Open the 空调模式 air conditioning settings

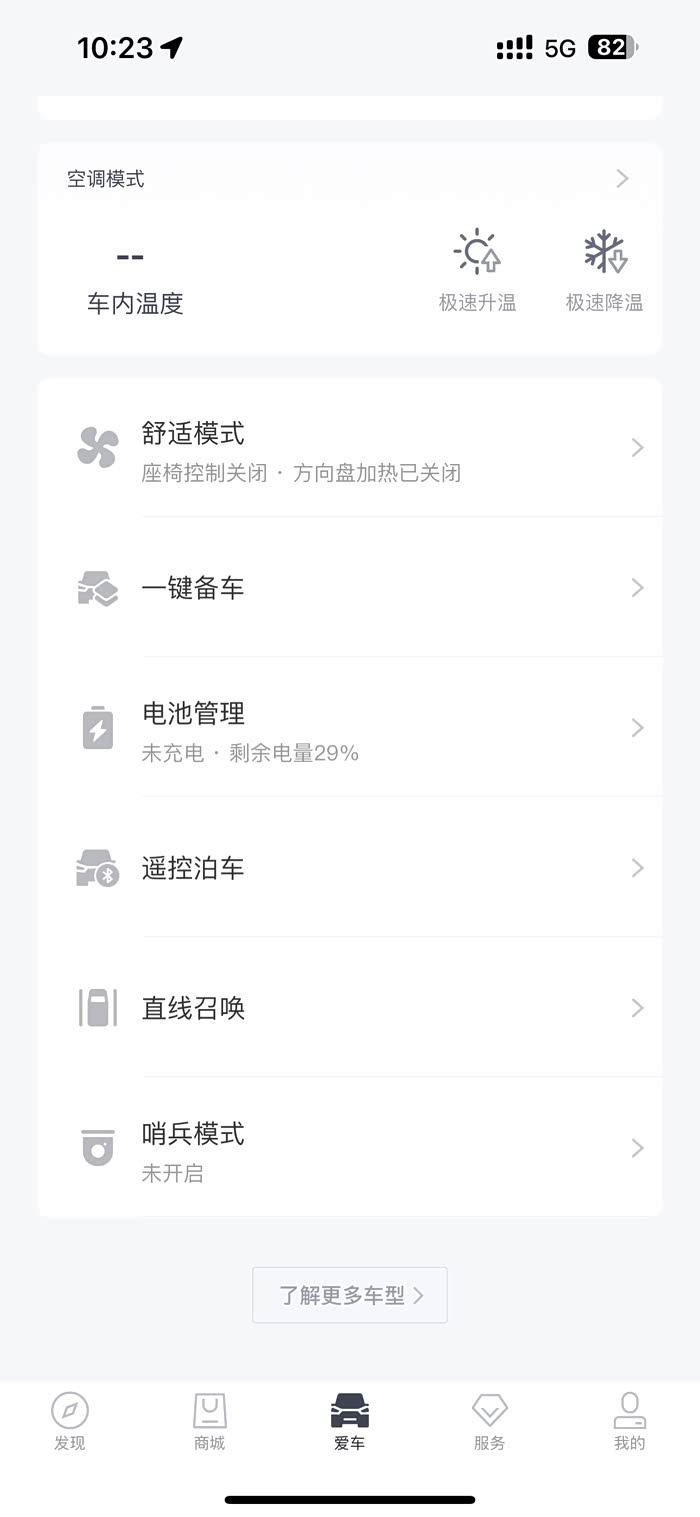350,179
